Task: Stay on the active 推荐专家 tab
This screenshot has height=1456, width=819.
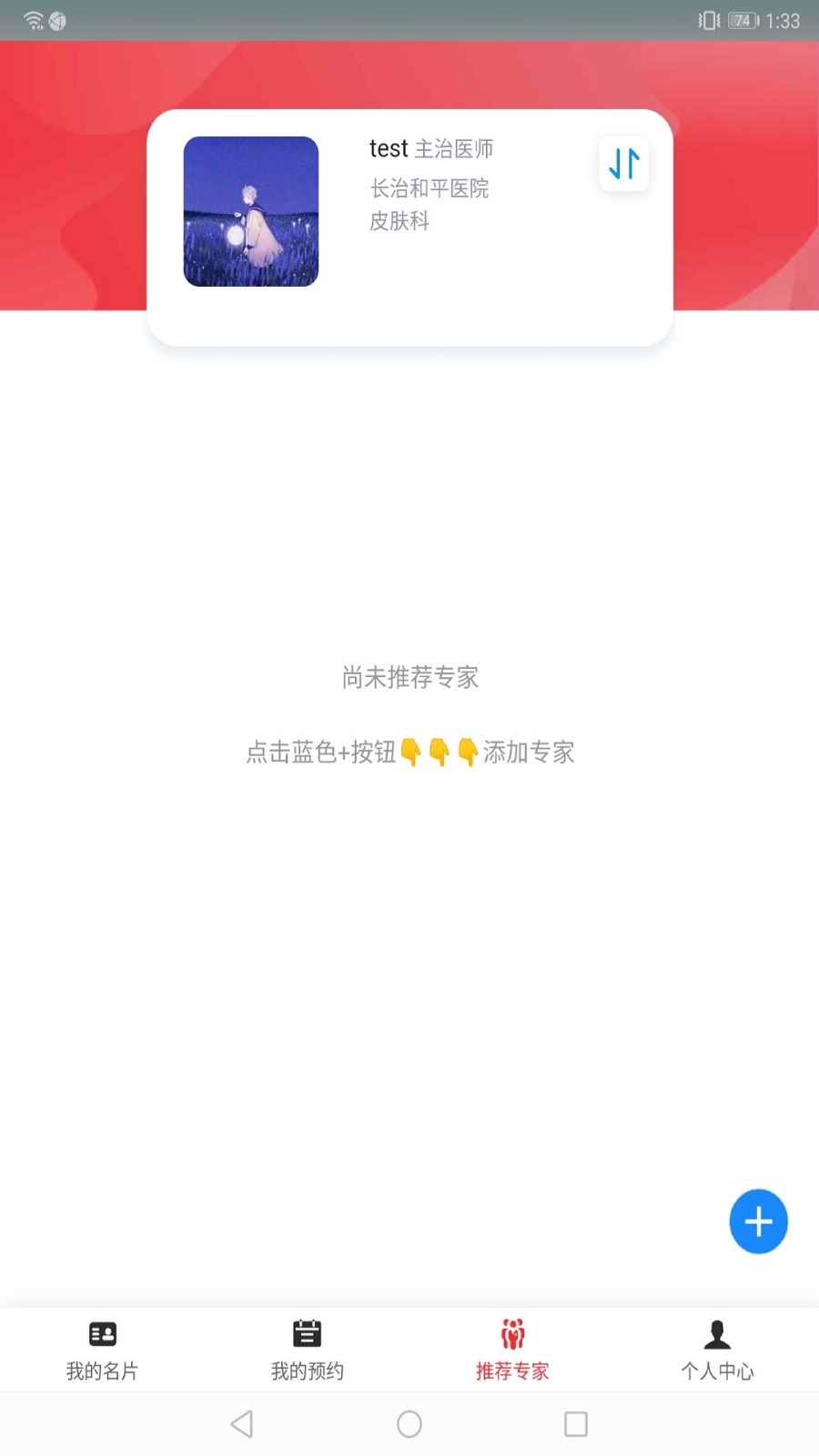Action: pos(511,1370)
